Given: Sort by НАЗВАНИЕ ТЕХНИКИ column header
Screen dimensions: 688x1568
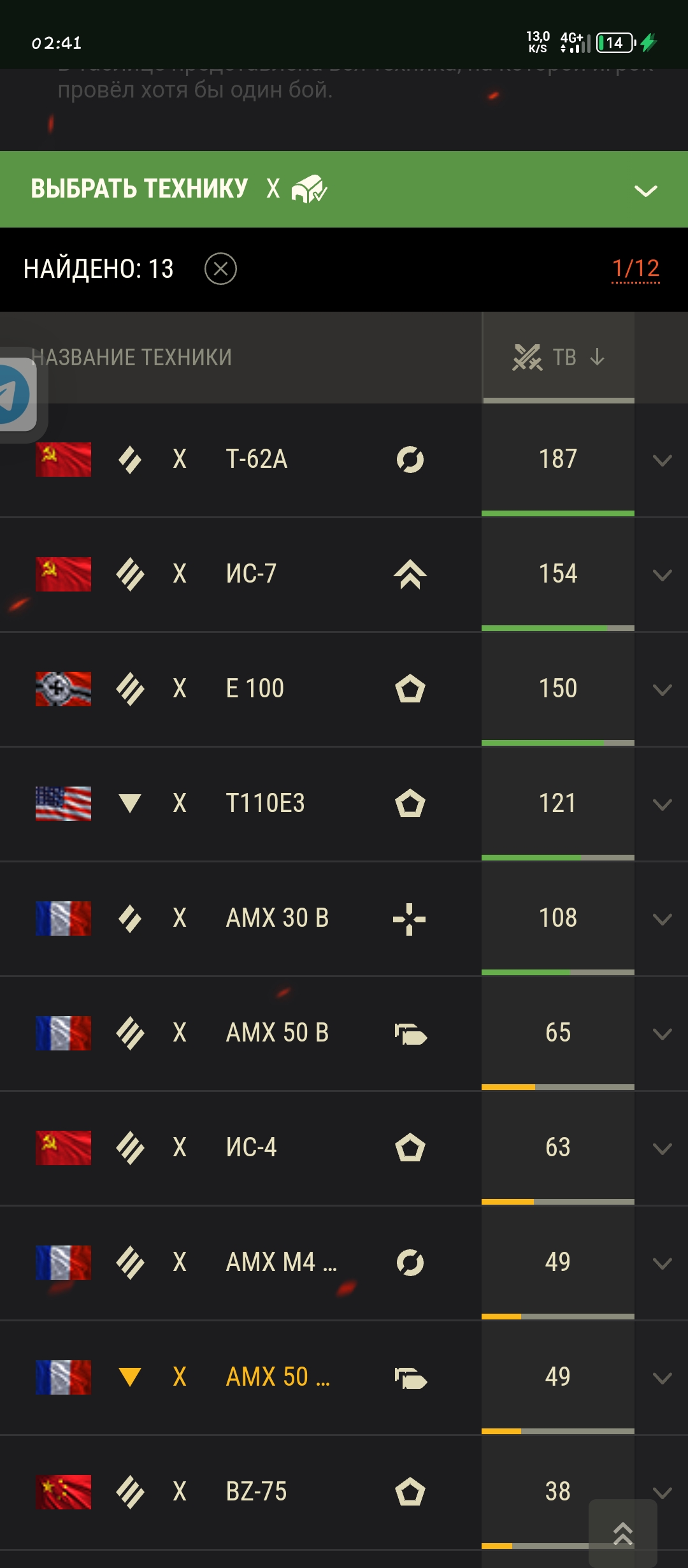Looking at the screenshot, I should click(131, 357).
